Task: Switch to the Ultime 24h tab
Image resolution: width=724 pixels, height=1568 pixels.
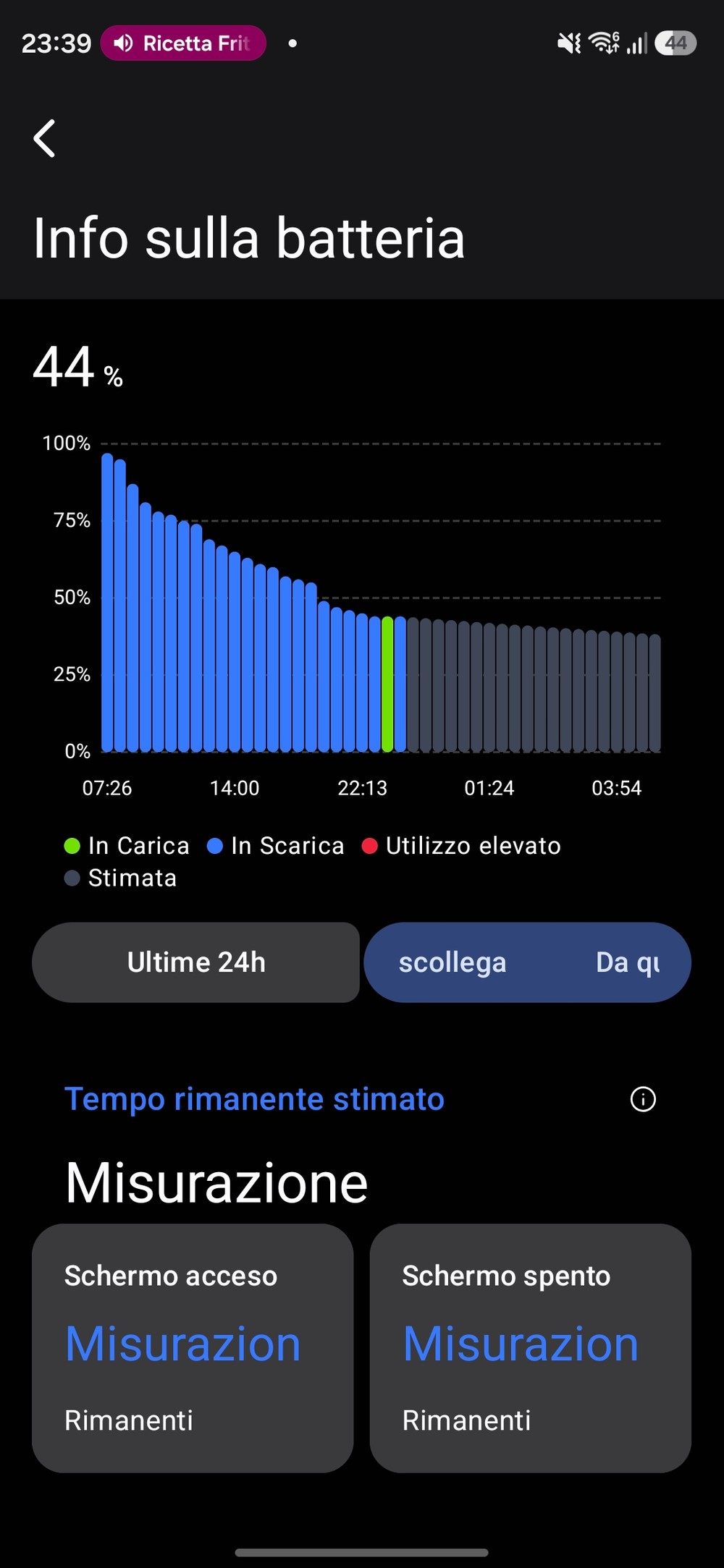Action: coord(196,962)
